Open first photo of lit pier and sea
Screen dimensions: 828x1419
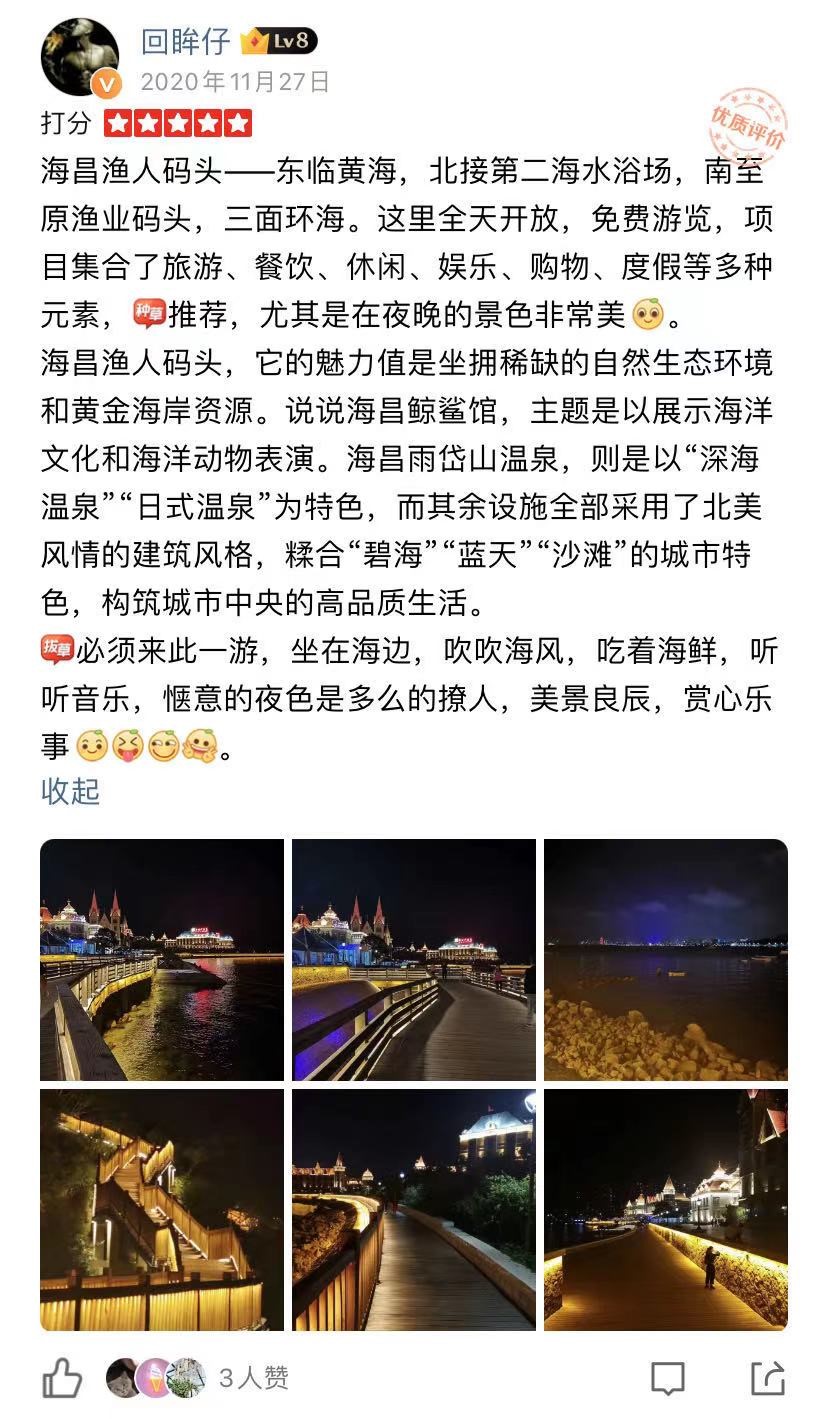tap(162, 959)
